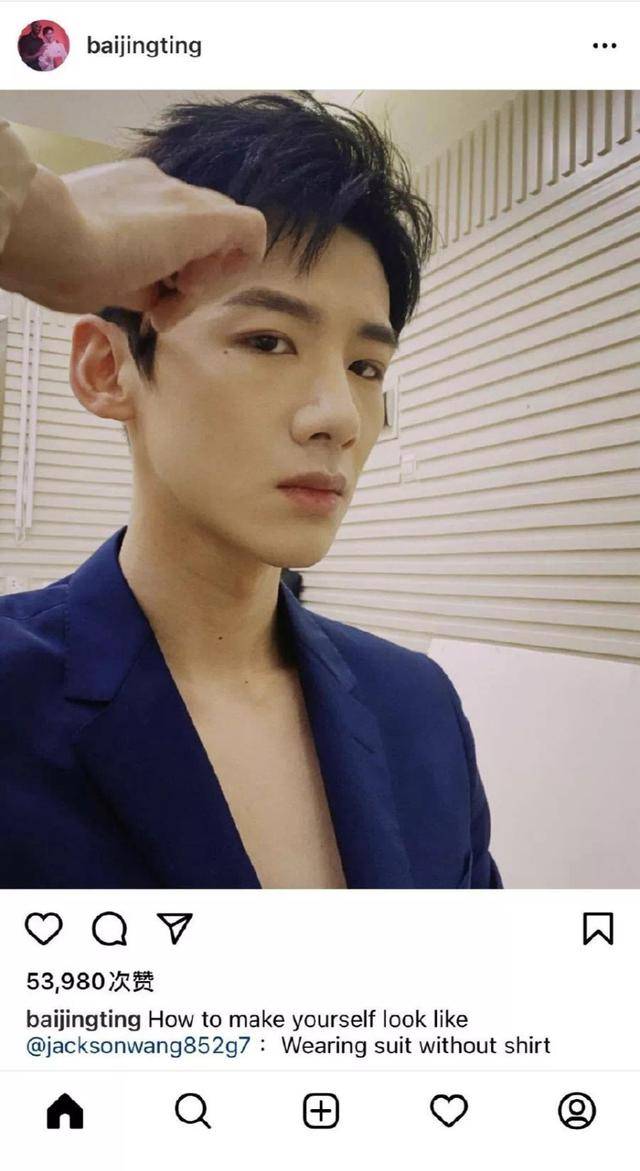Open the @jacksonwang852g7 mention link

click(x=138, y=1045)
